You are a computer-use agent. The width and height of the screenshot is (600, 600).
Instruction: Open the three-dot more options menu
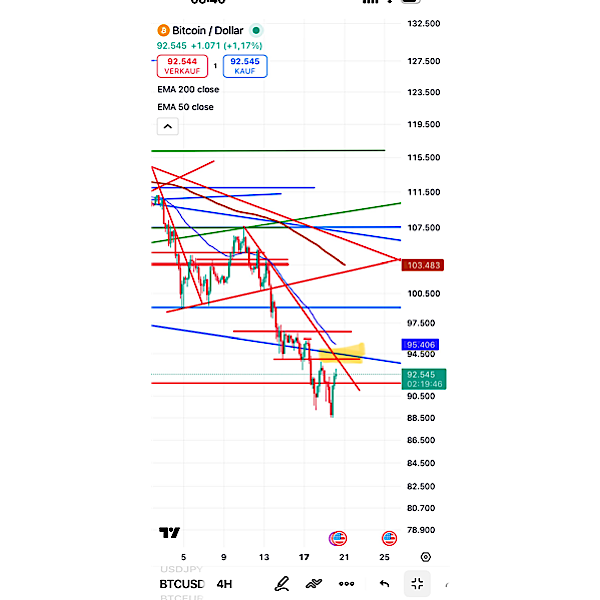coord(347,583)
